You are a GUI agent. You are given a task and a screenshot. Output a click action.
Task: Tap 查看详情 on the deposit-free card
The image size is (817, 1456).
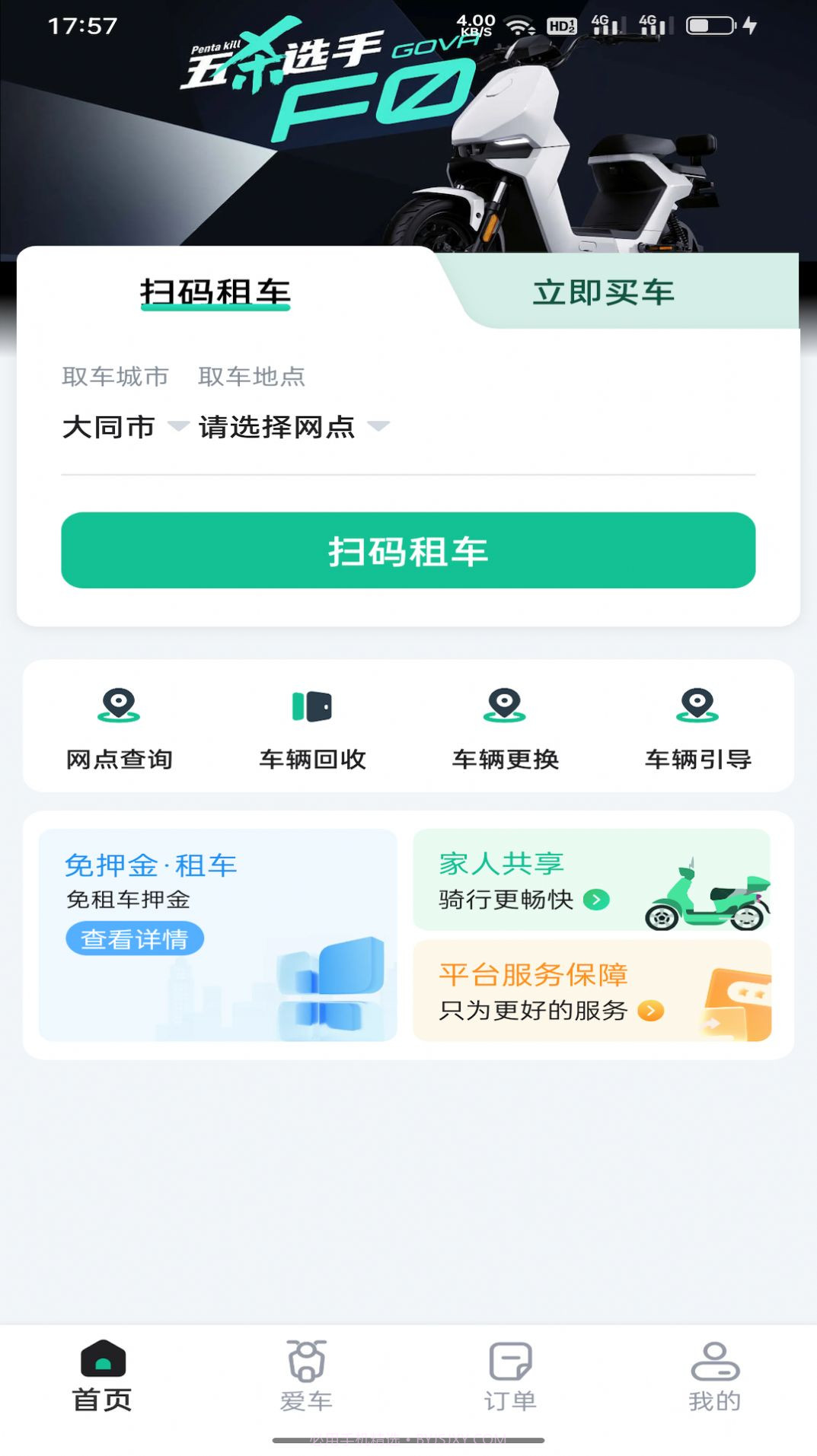point(134,939)
